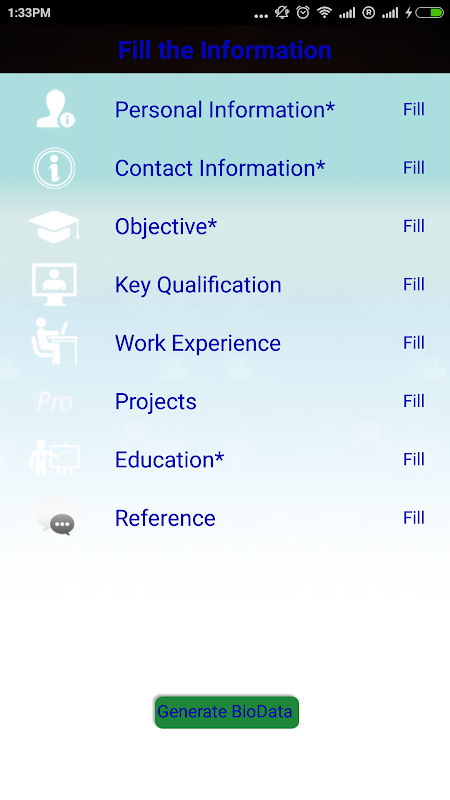This screenshot has width=450, height=800.
Task: Fill in the Objective section
Action: [x=414, y=226]
